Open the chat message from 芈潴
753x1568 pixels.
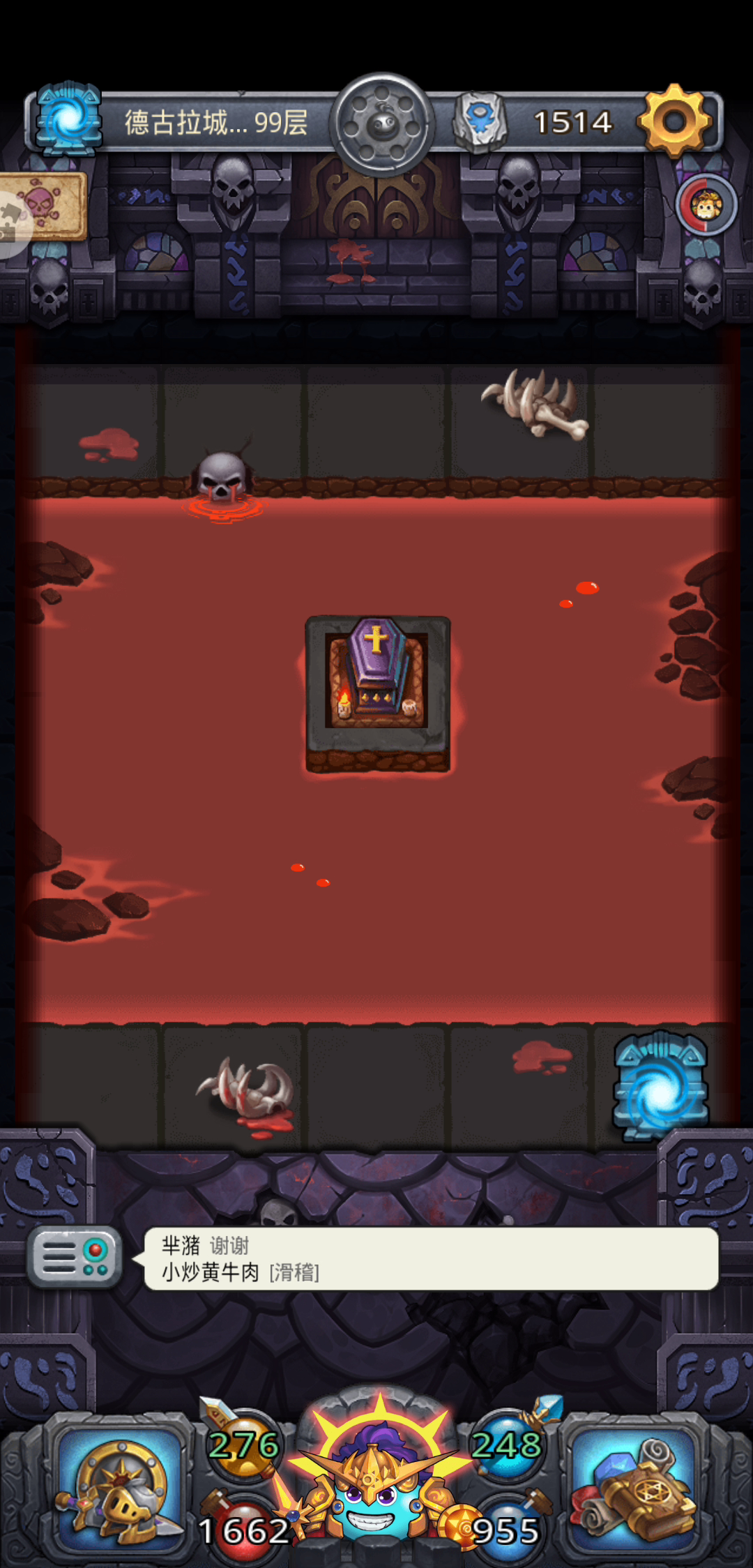pyautogui.click(x=431, y=1259)
